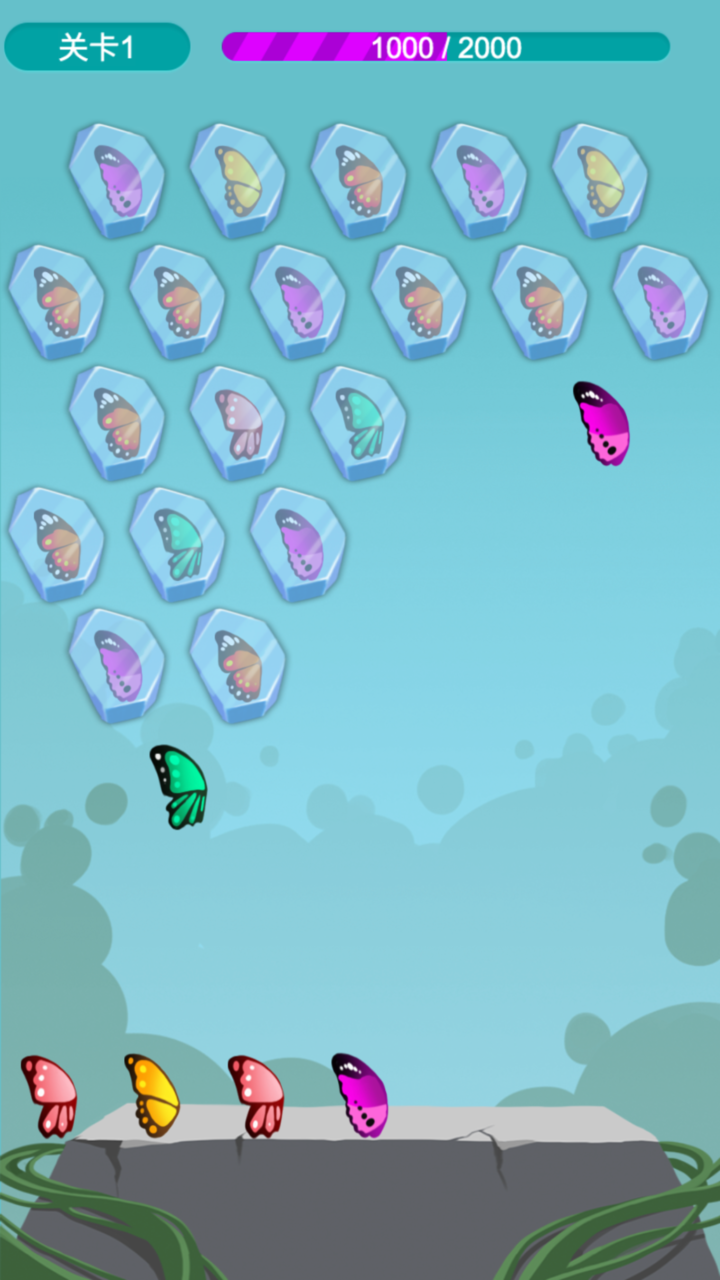Catch the flying green wing
Viewport: 720px width, 1280px height.
[x=179, y=786]
